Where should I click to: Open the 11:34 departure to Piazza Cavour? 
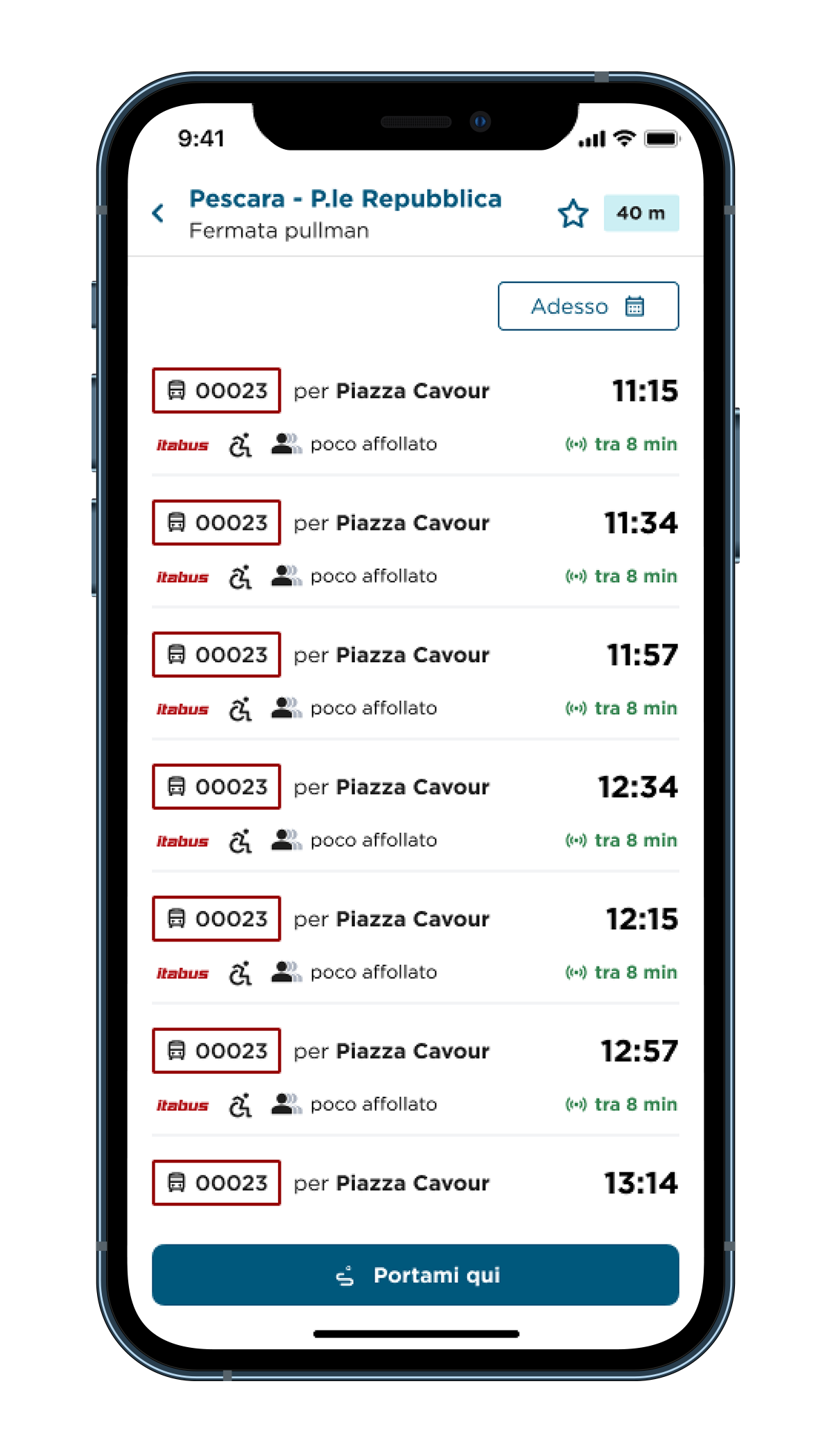(x=415, y=548)
